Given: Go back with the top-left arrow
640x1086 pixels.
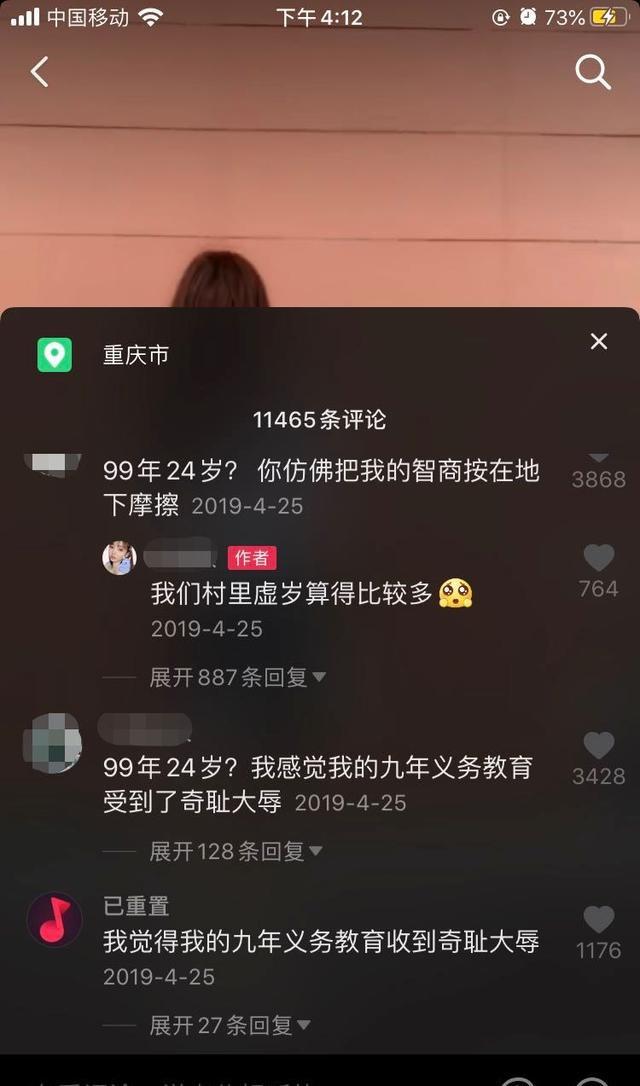Looking at the screenshot, I should pyautogui.click(x=40, y=72).
